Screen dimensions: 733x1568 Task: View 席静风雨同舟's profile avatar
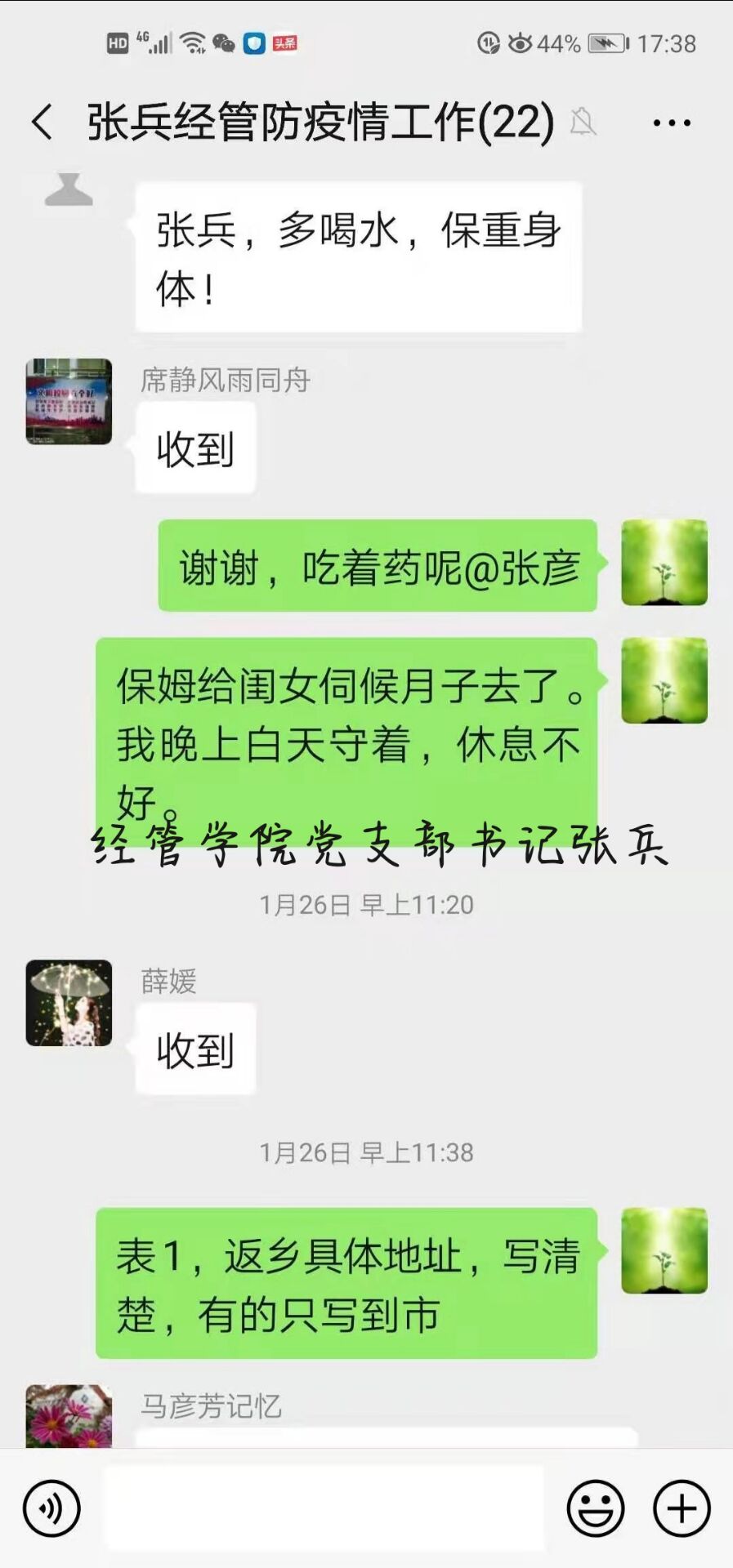[69, 402]
